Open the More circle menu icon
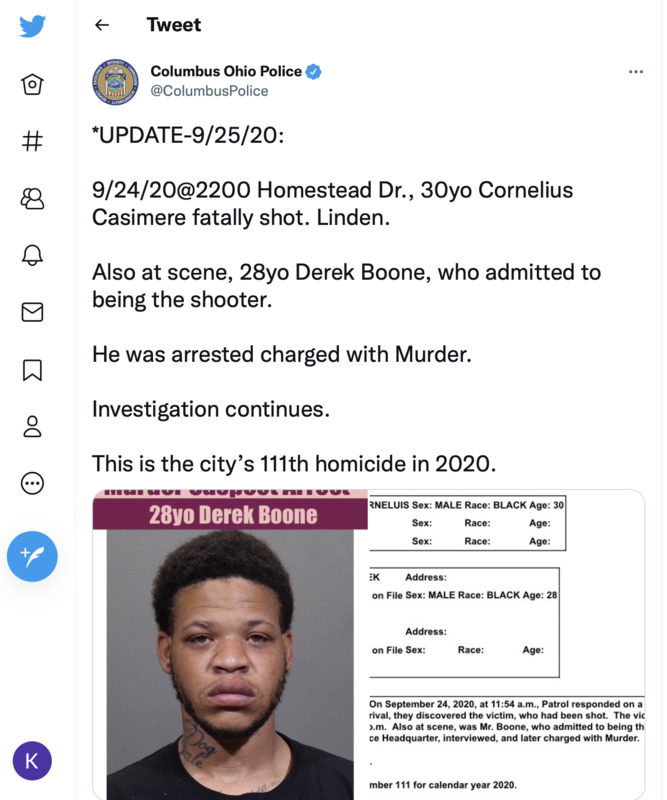The width and height of the screenshot is (667, 800). (x=32, y=483)
